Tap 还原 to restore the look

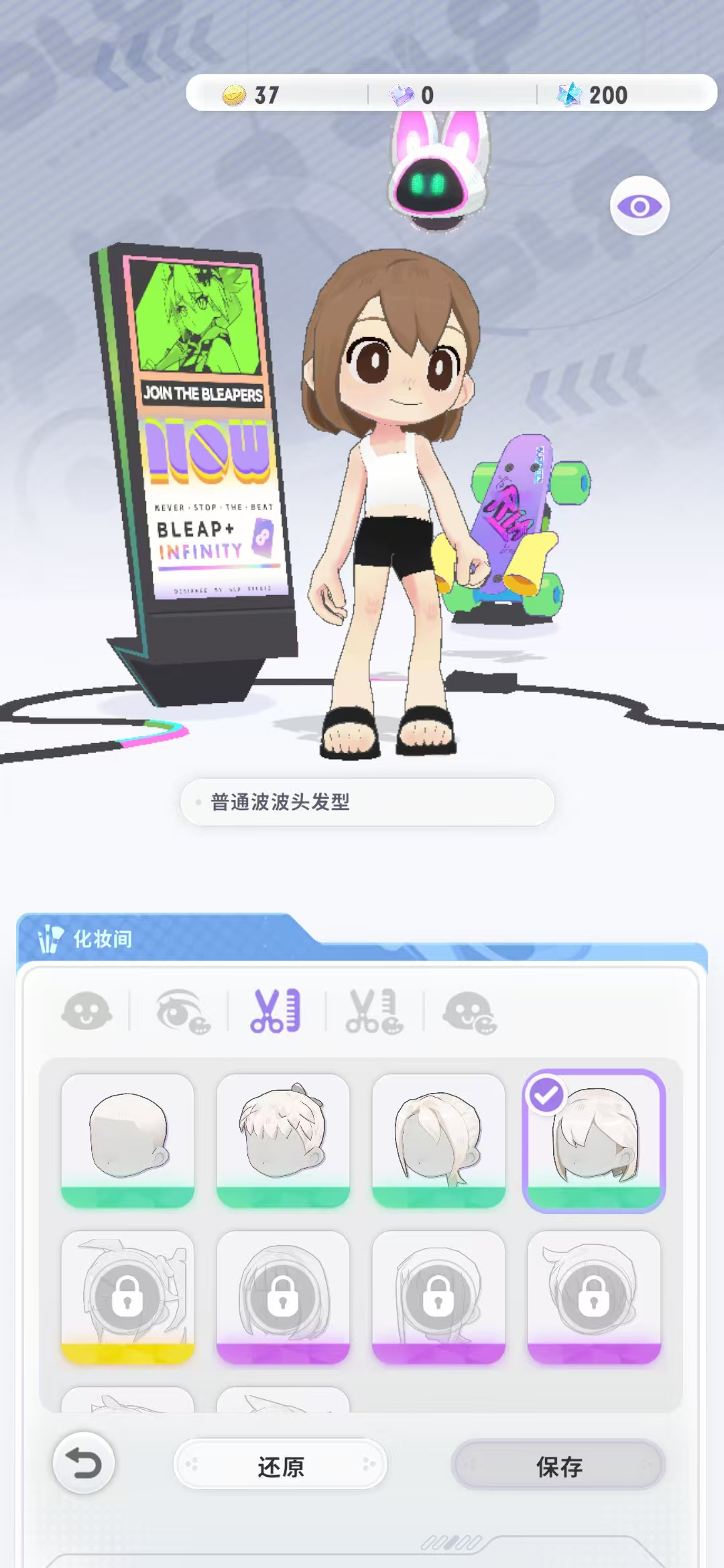[x=280, y=1467]
